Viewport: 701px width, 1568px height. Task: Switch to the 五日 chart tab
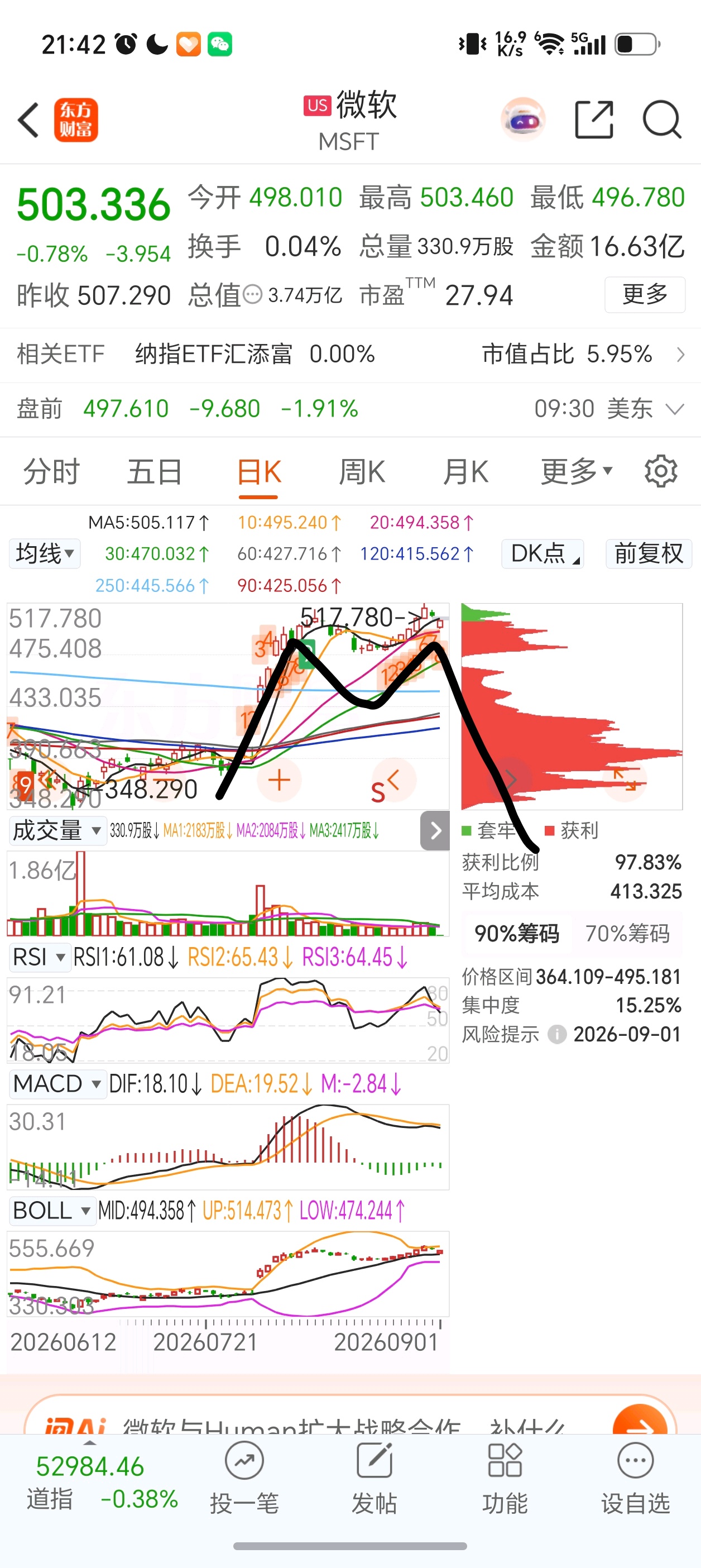click(155, 472)
